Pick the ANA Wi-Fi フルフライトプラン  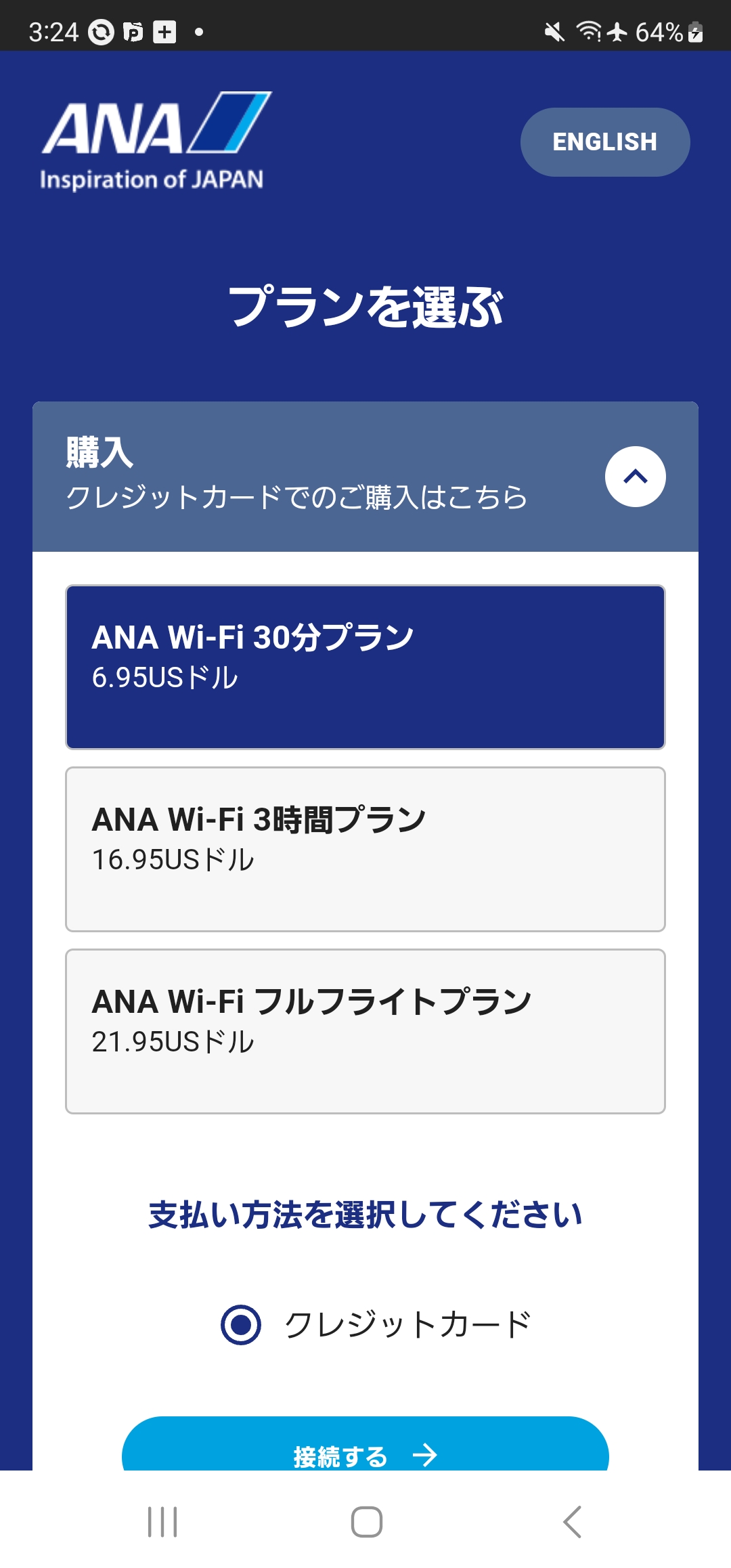tap(365, 1031)
